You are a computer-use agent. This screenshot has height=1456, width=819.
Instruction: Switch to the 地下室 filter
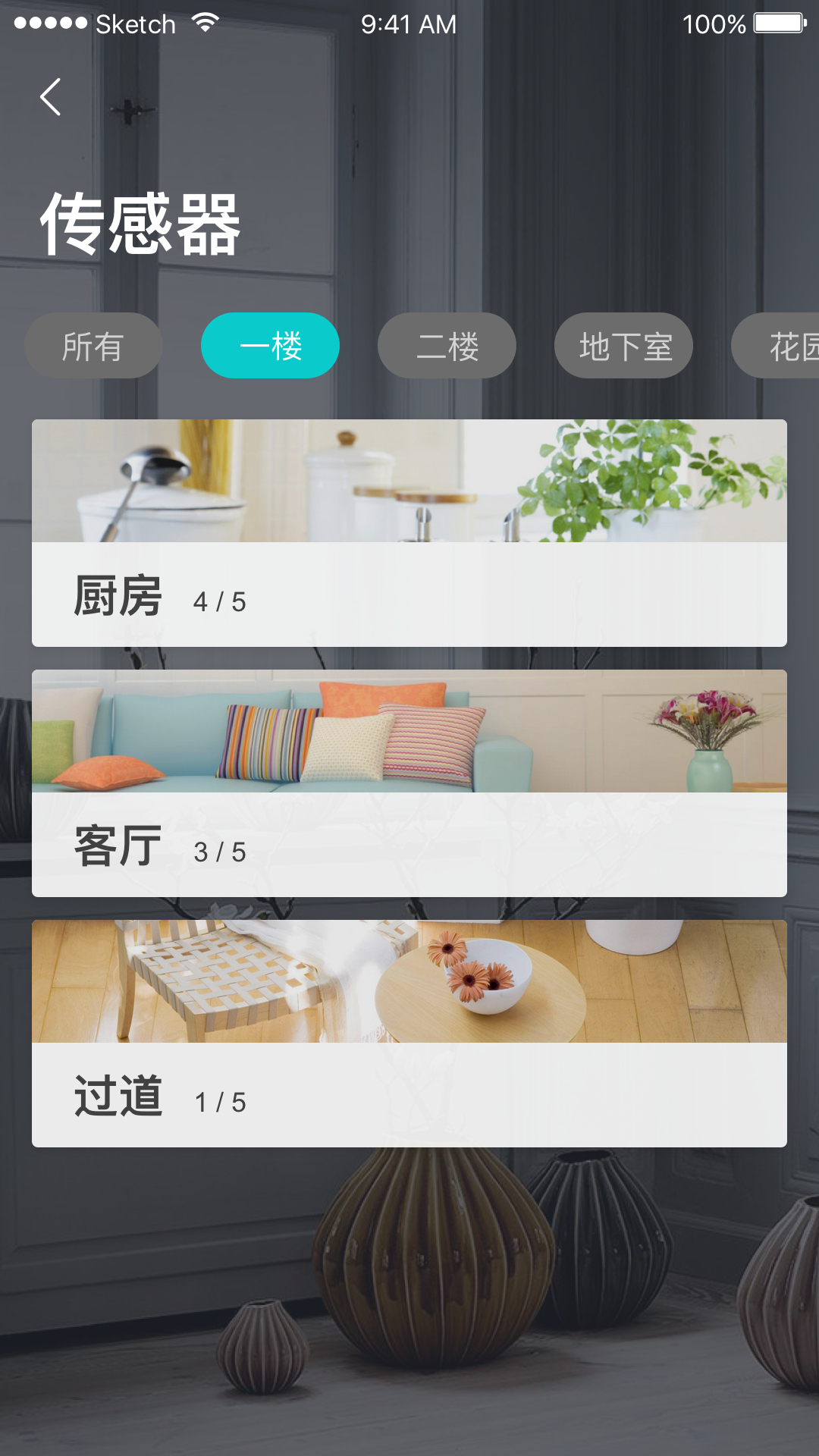(x=623, y=346)
